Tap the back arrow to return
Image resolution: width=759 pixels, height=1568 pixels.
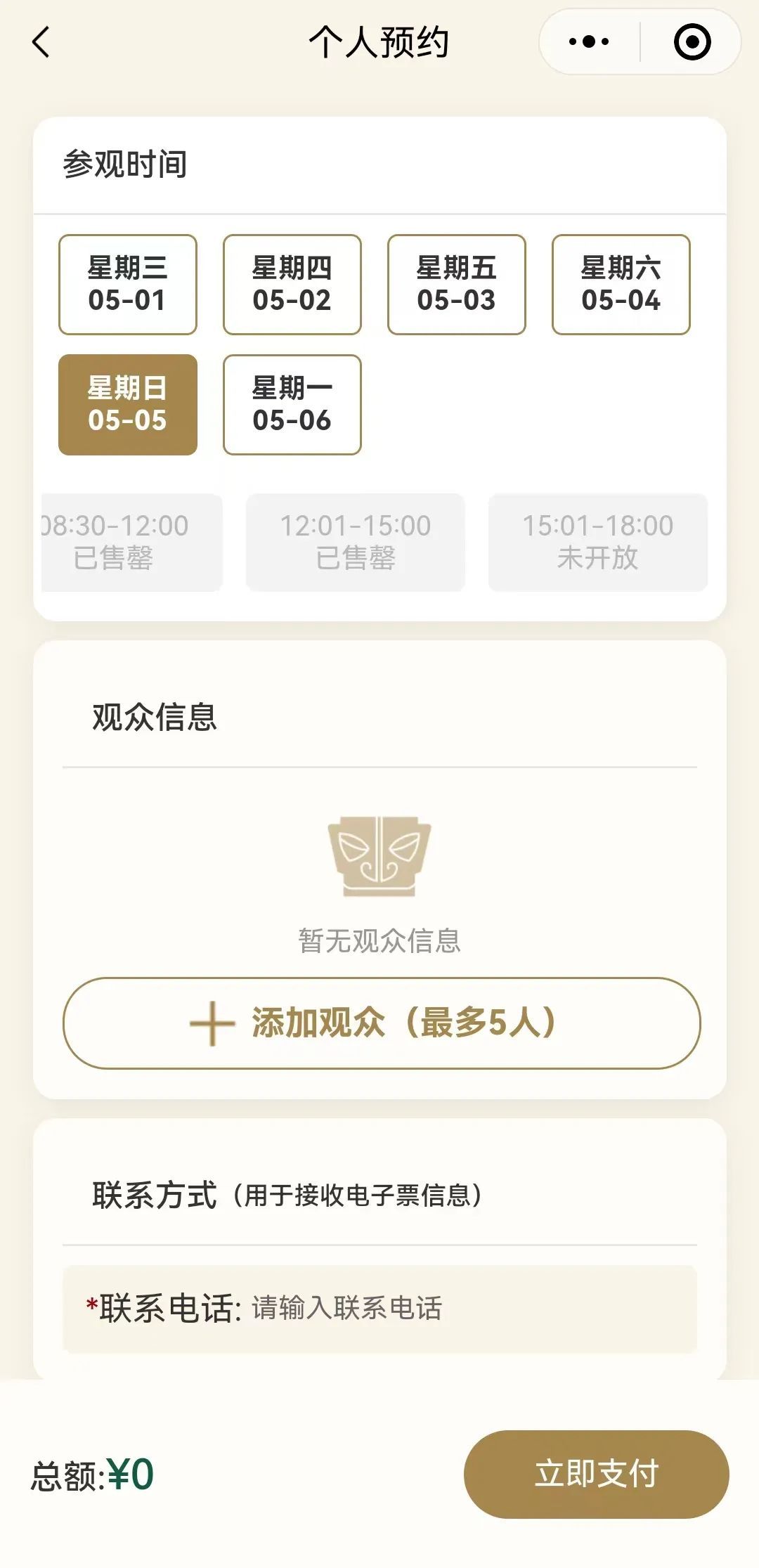pos(41,42)
